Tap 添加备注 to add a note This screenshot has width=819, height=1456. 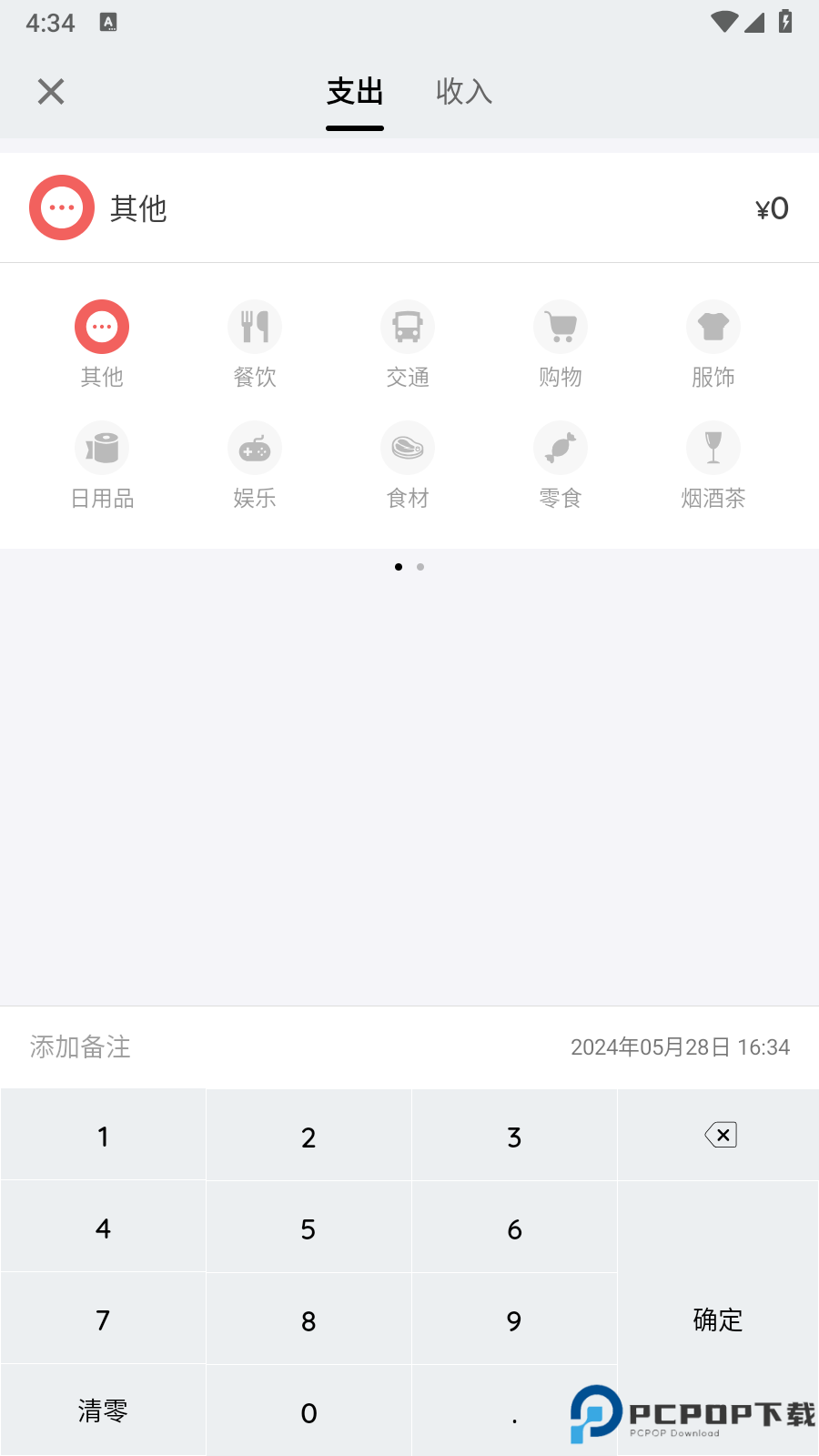[x=79, y=1047]
